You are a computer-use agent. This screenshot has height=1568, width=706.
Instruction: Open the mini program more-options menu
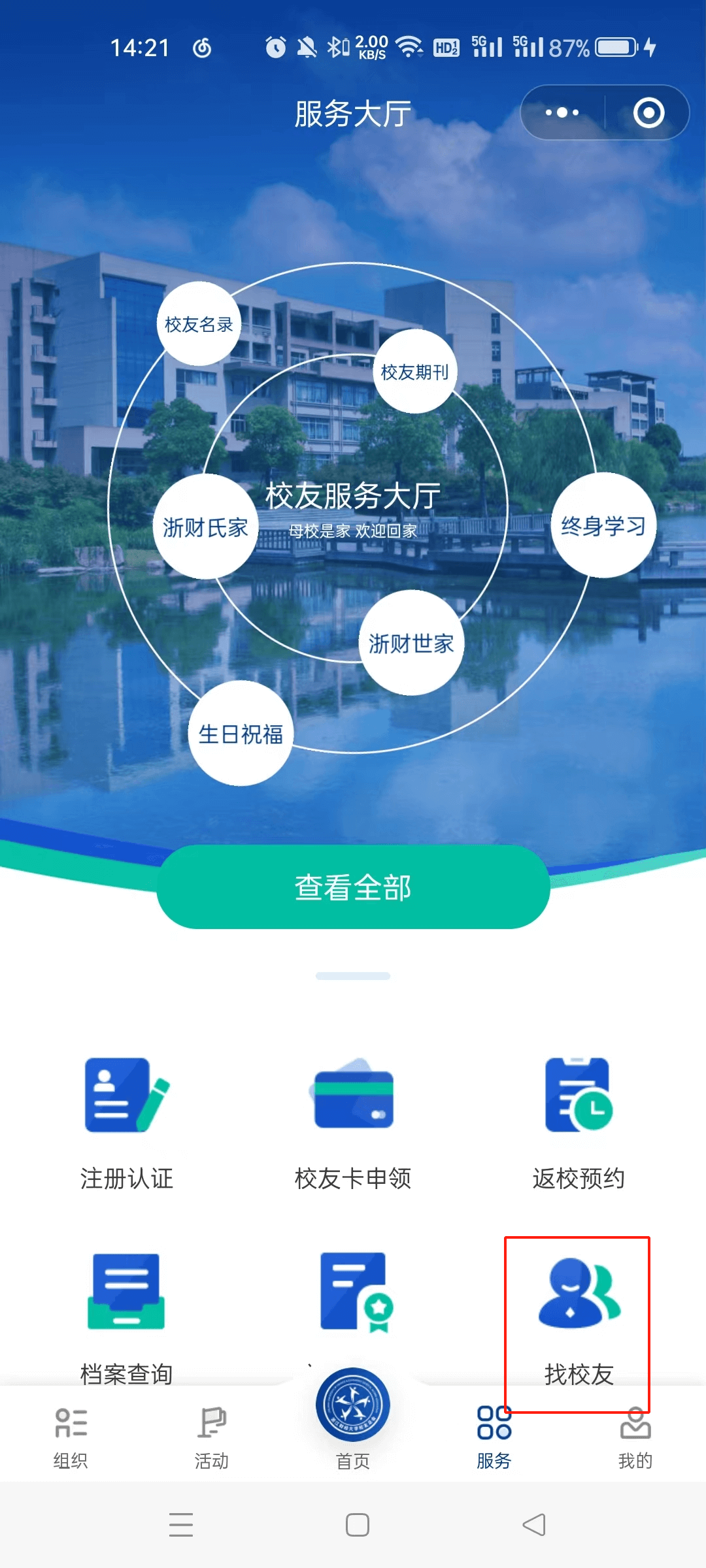click(562, 112)
